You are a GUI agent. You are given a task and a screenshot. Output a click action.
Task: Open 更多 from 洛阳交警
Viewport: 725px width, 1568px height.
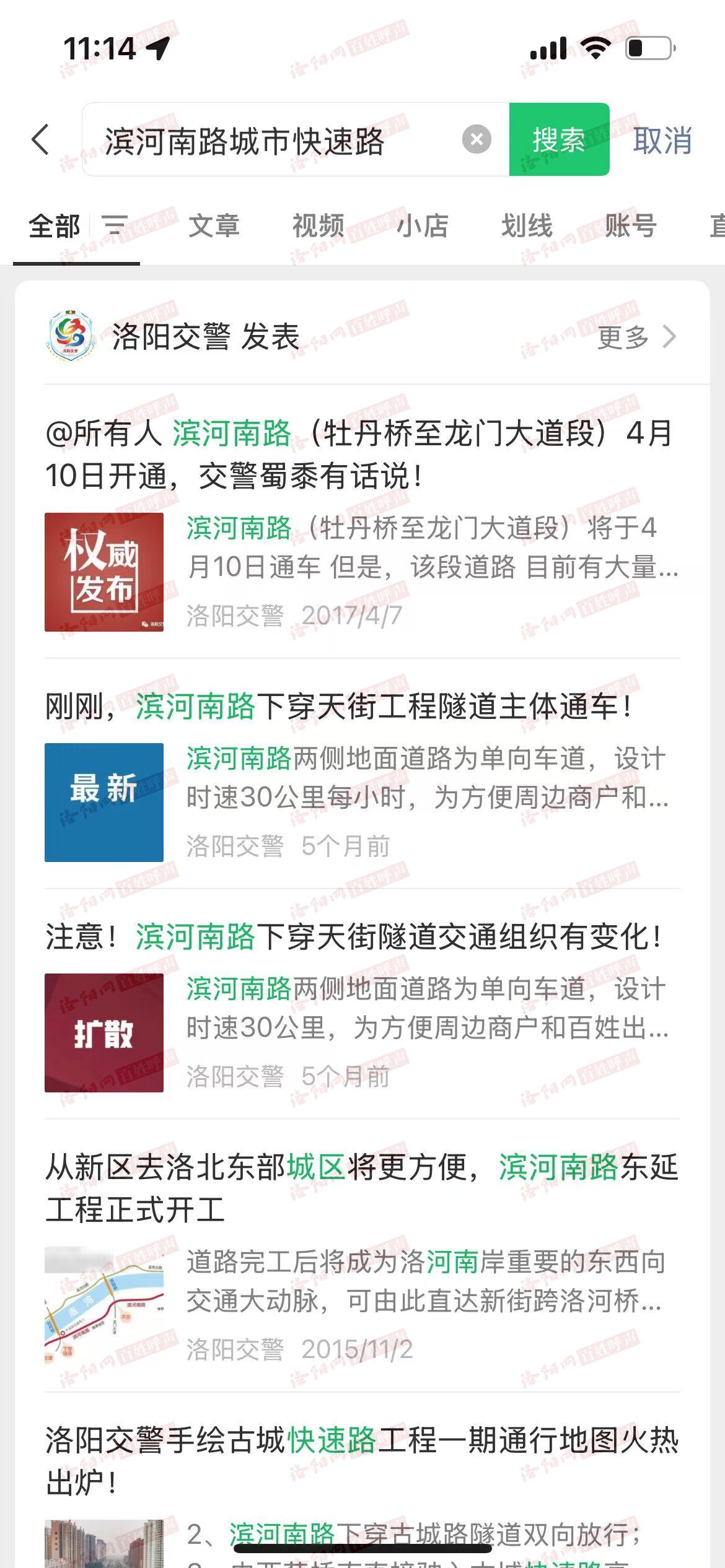click(x=636, y=338)
